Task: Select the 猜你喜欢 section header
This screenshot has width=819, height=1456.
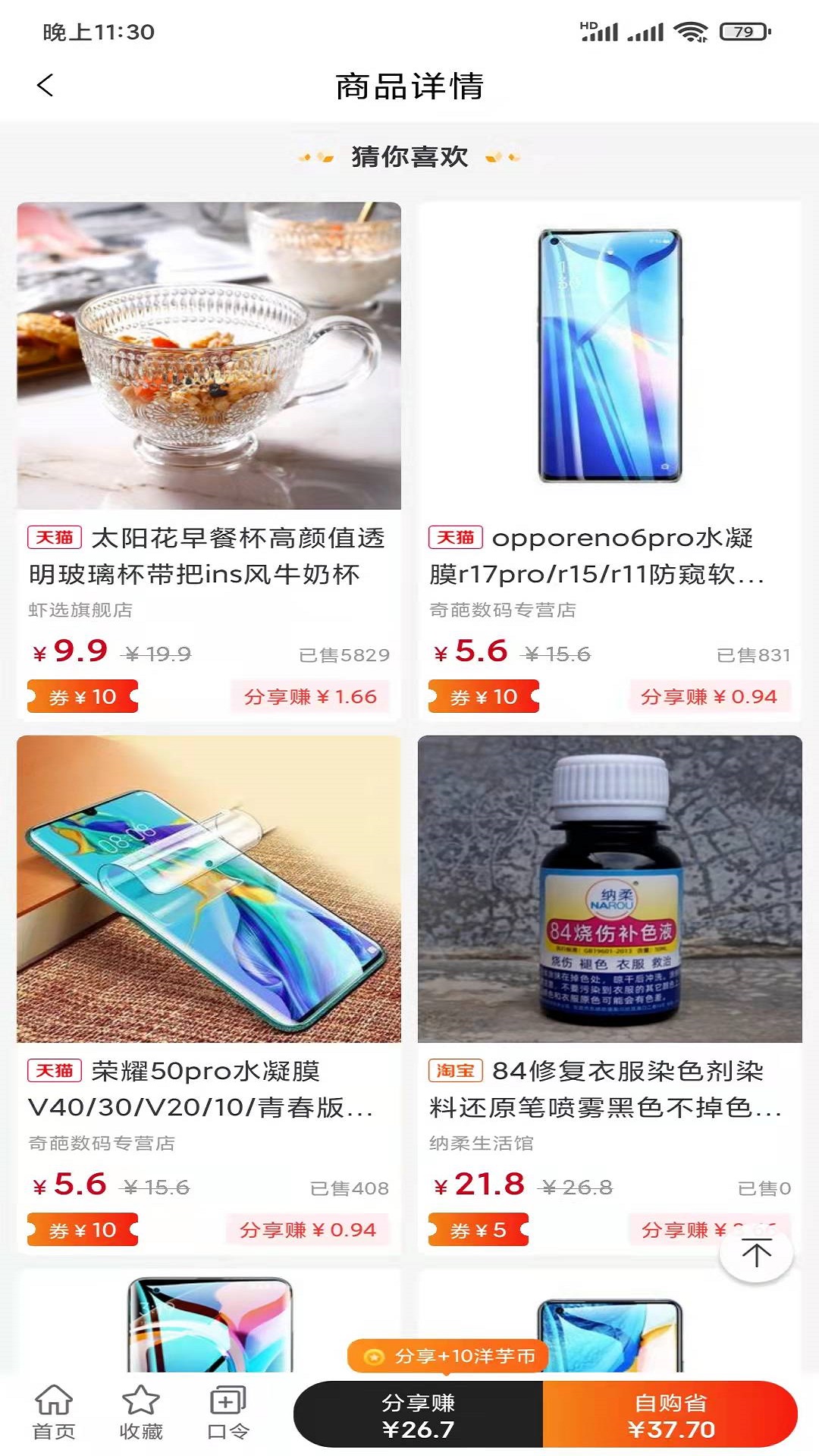Action: pos(409,157)
